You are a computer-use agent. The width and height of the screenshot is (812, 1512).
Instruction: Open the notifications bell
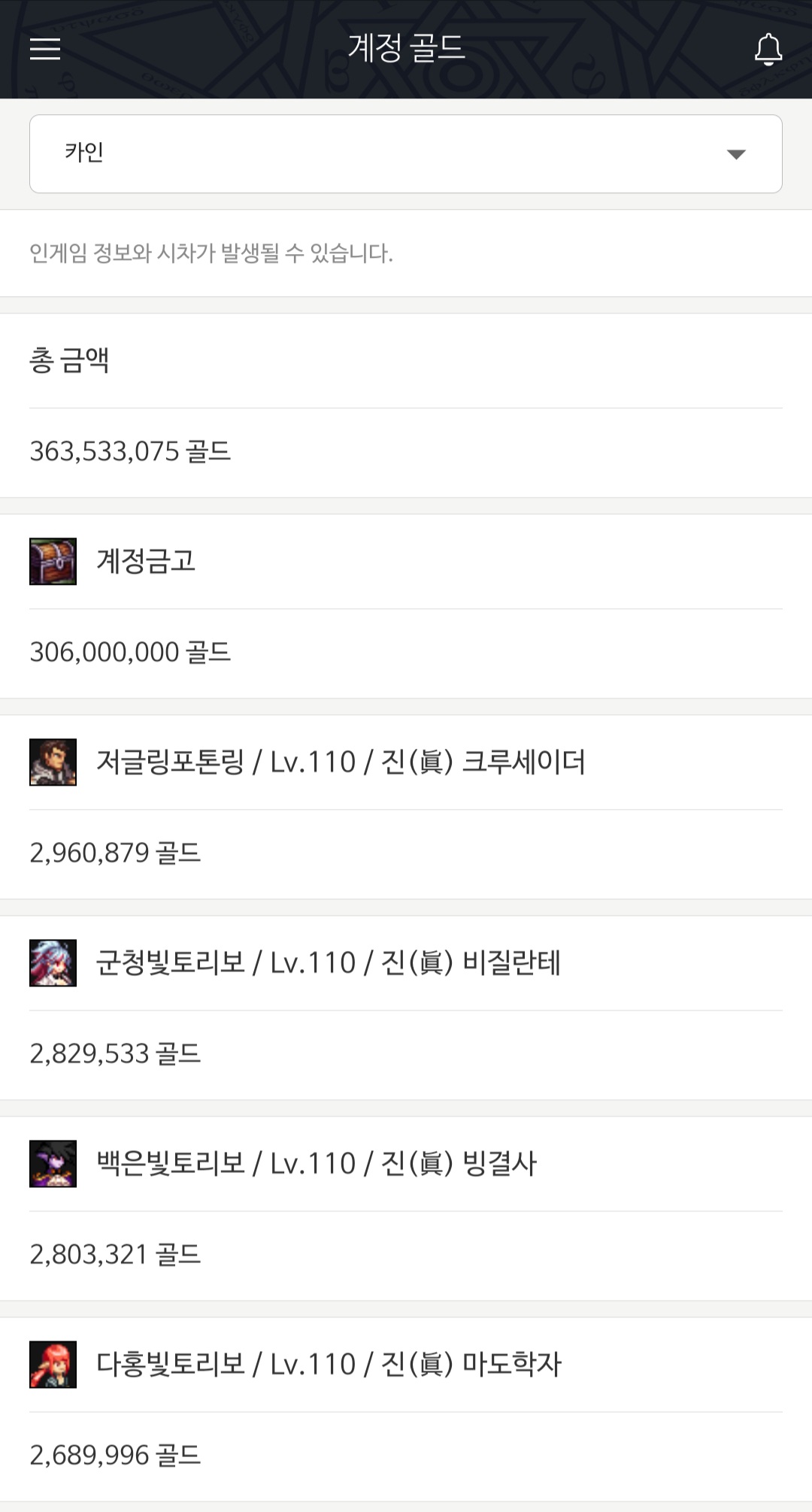[768, 50]
